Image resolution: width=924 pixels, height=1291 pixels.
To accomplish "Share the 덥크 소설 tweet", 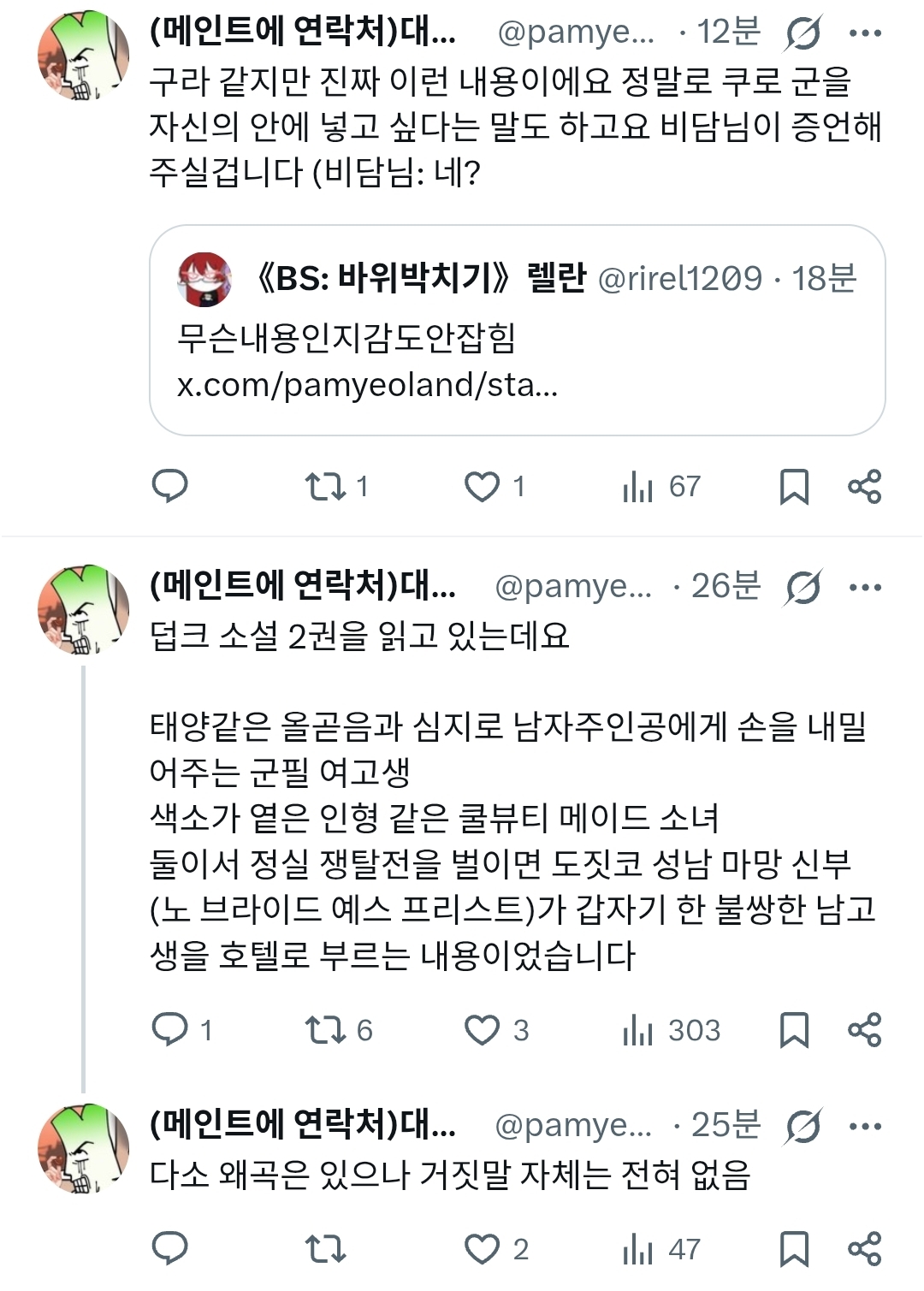I will point(864,1030).
